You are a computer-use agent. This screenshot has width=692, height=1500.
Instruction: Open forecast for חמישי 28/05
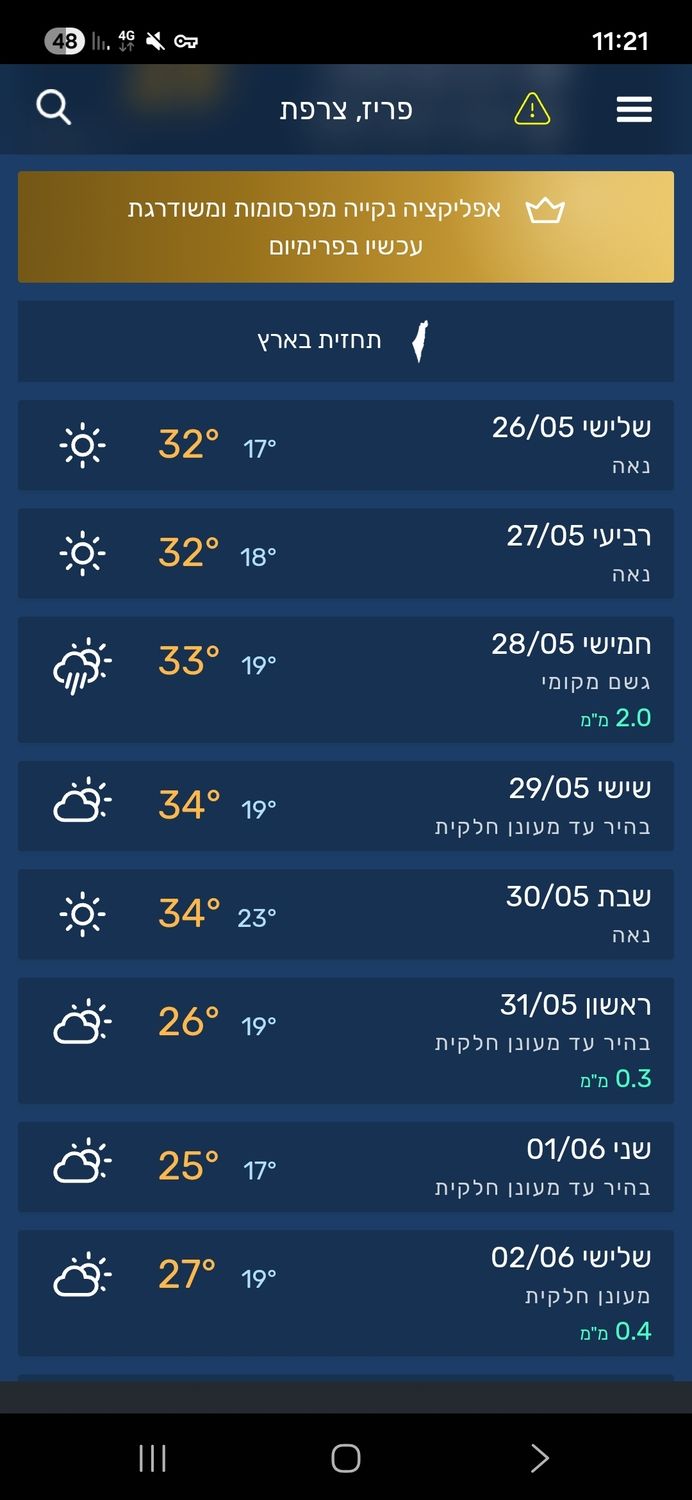click(x=346, y=680)
